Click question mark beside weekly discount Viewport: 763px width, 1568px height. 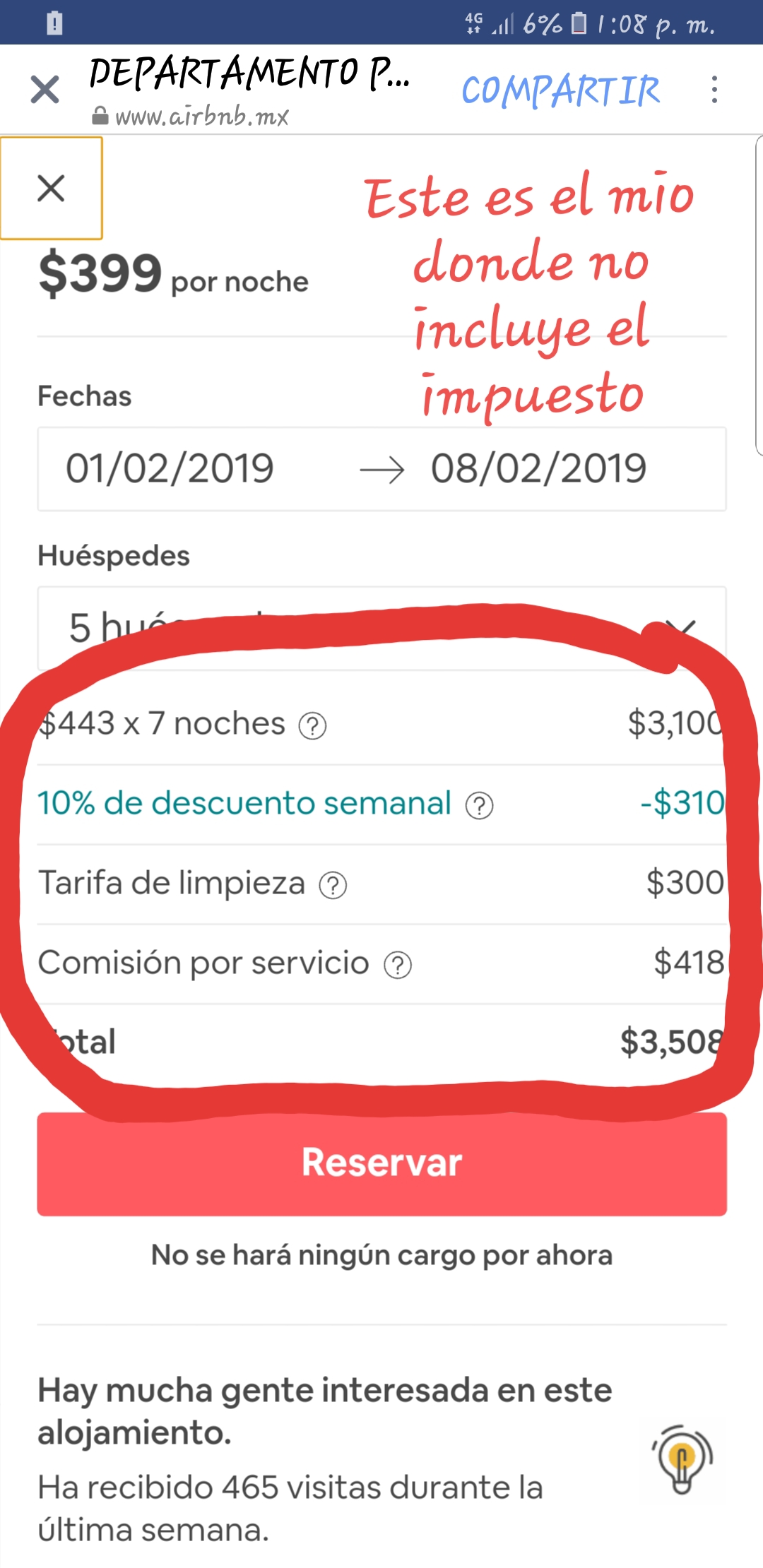pyautogui.click(x=480, y=804)
